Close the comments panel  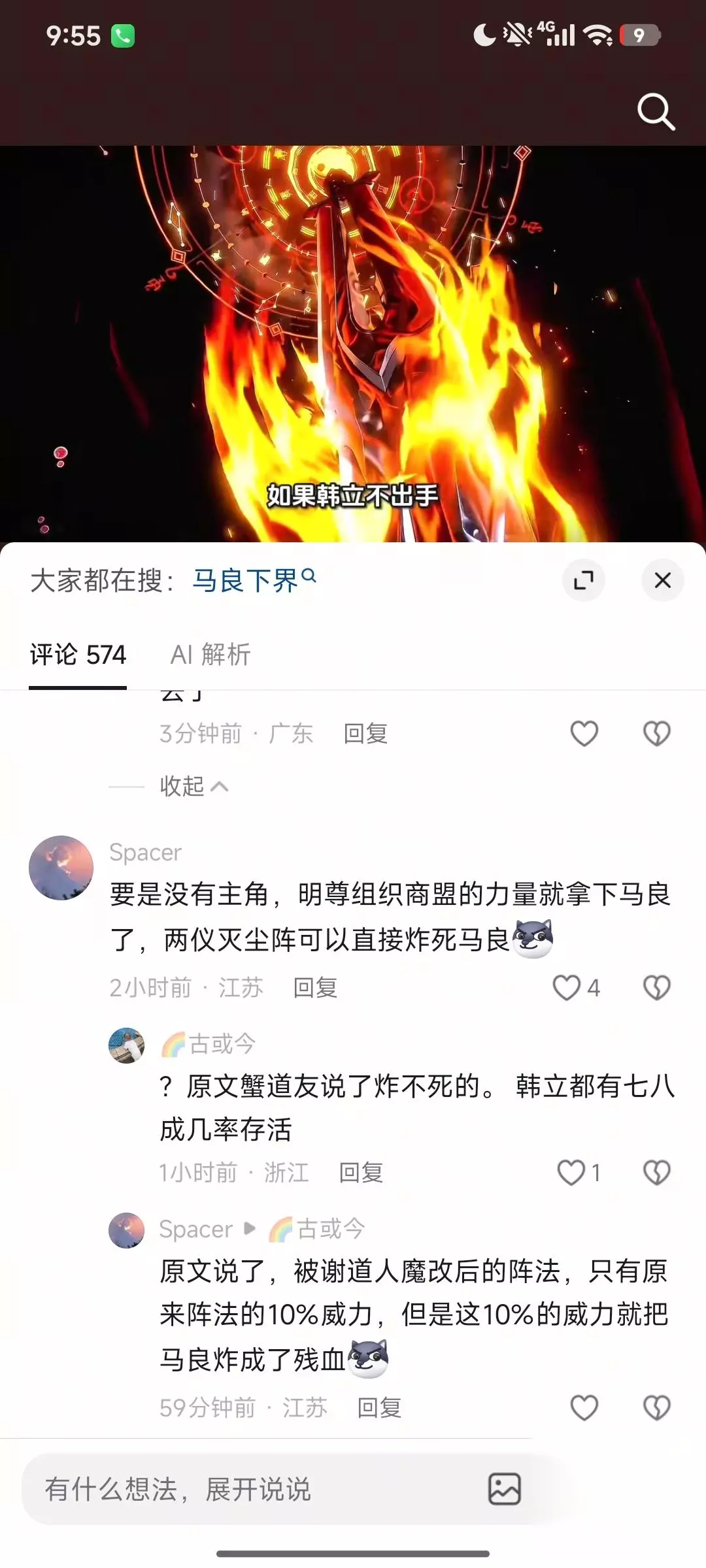coord(663,580)
